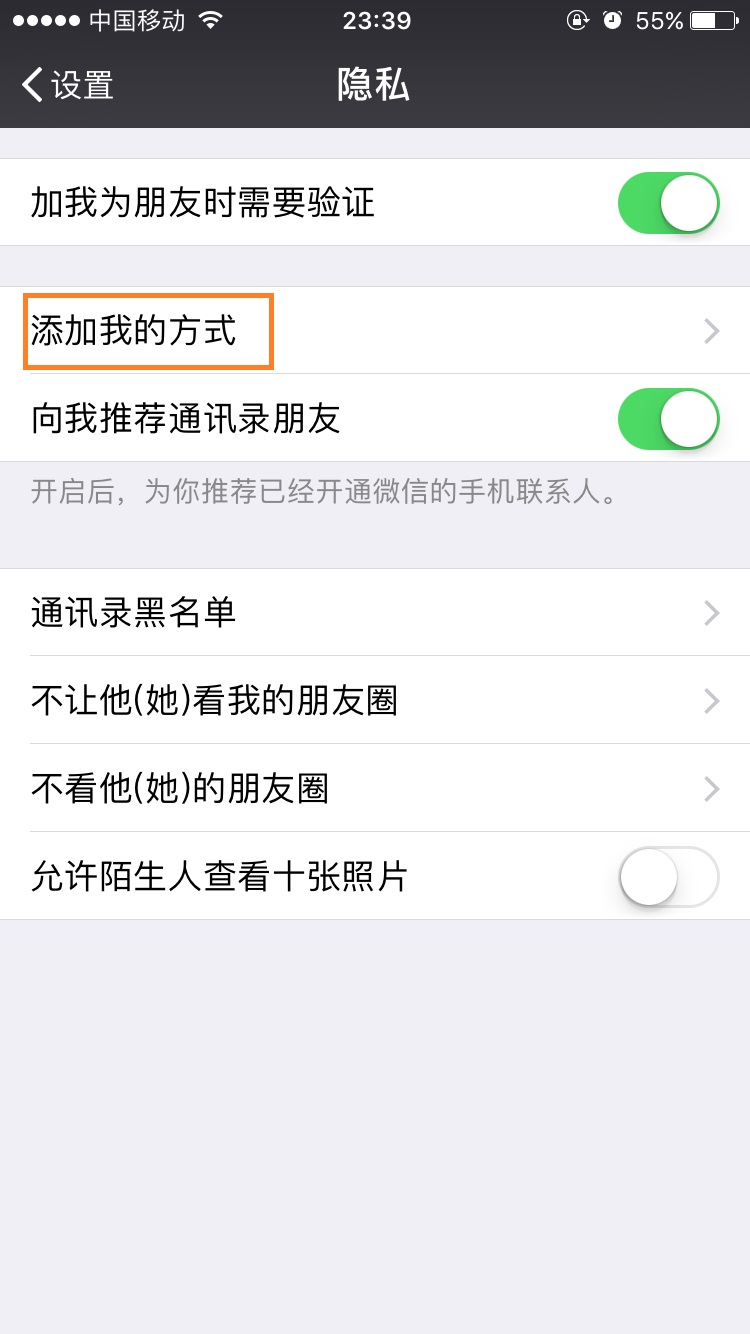Disable the 加我为朋友时需要验证 switch
Viewport: 750px width, 1334px height.
click(668, 202)
